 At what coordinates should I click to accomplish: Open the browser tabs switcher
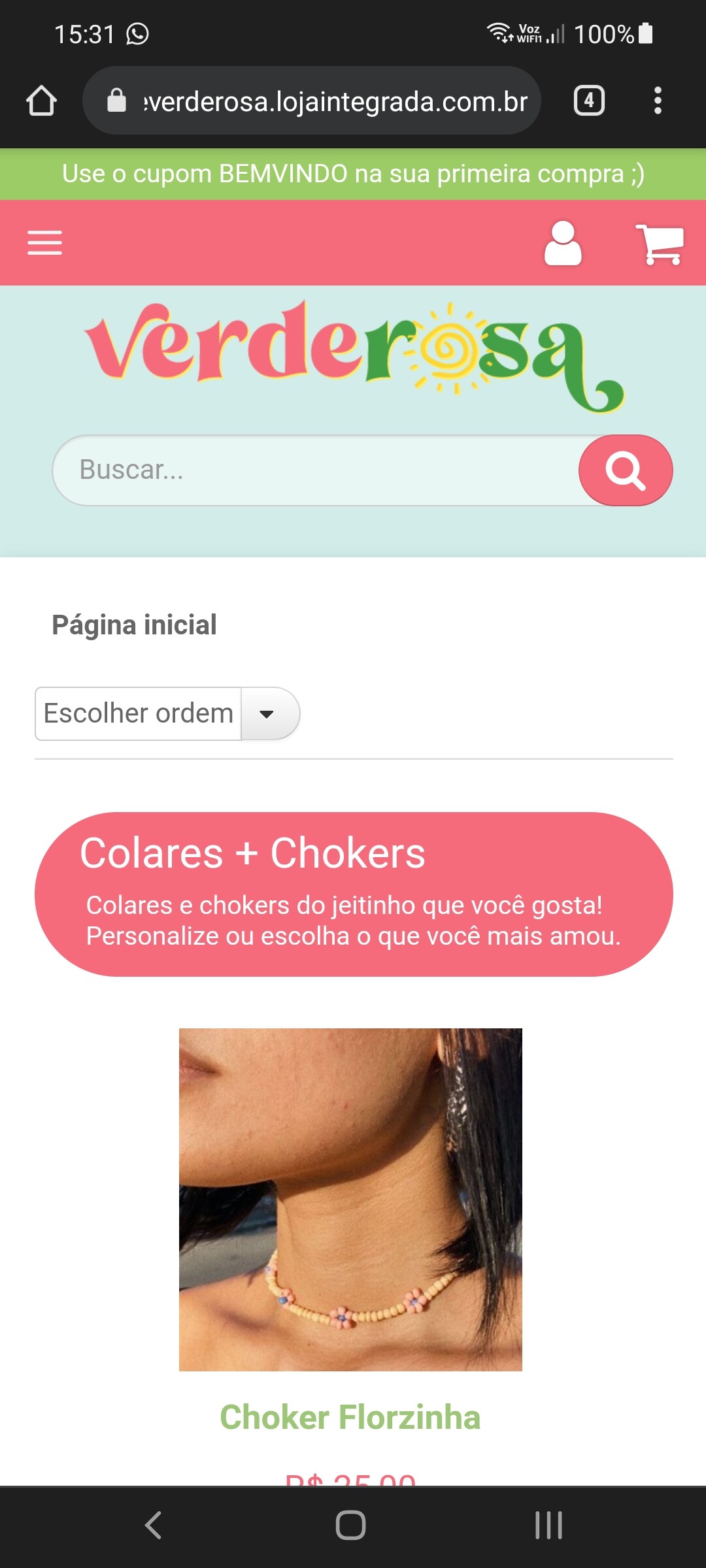click(589, 101)
